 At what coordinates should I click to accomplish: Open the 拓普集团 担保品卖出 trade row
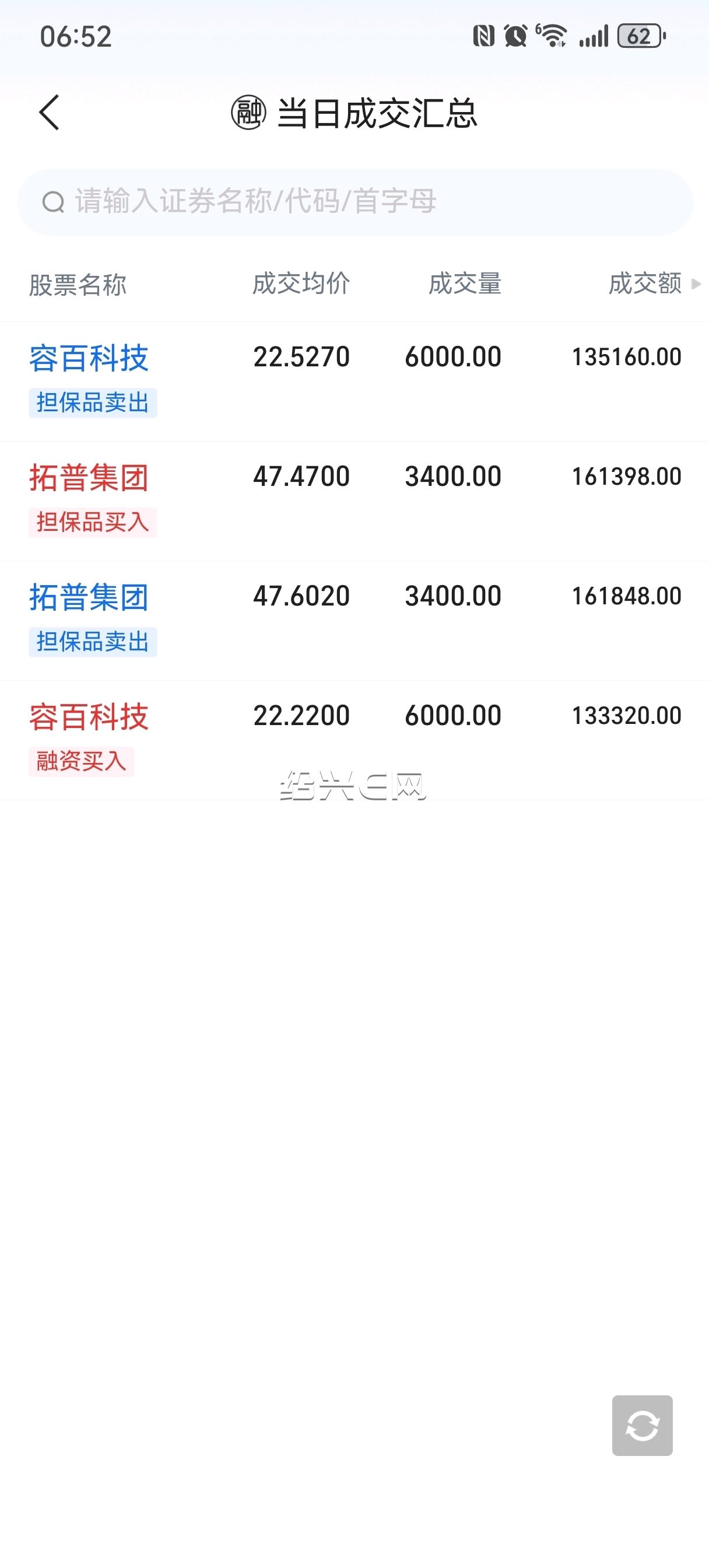(354, 620)
